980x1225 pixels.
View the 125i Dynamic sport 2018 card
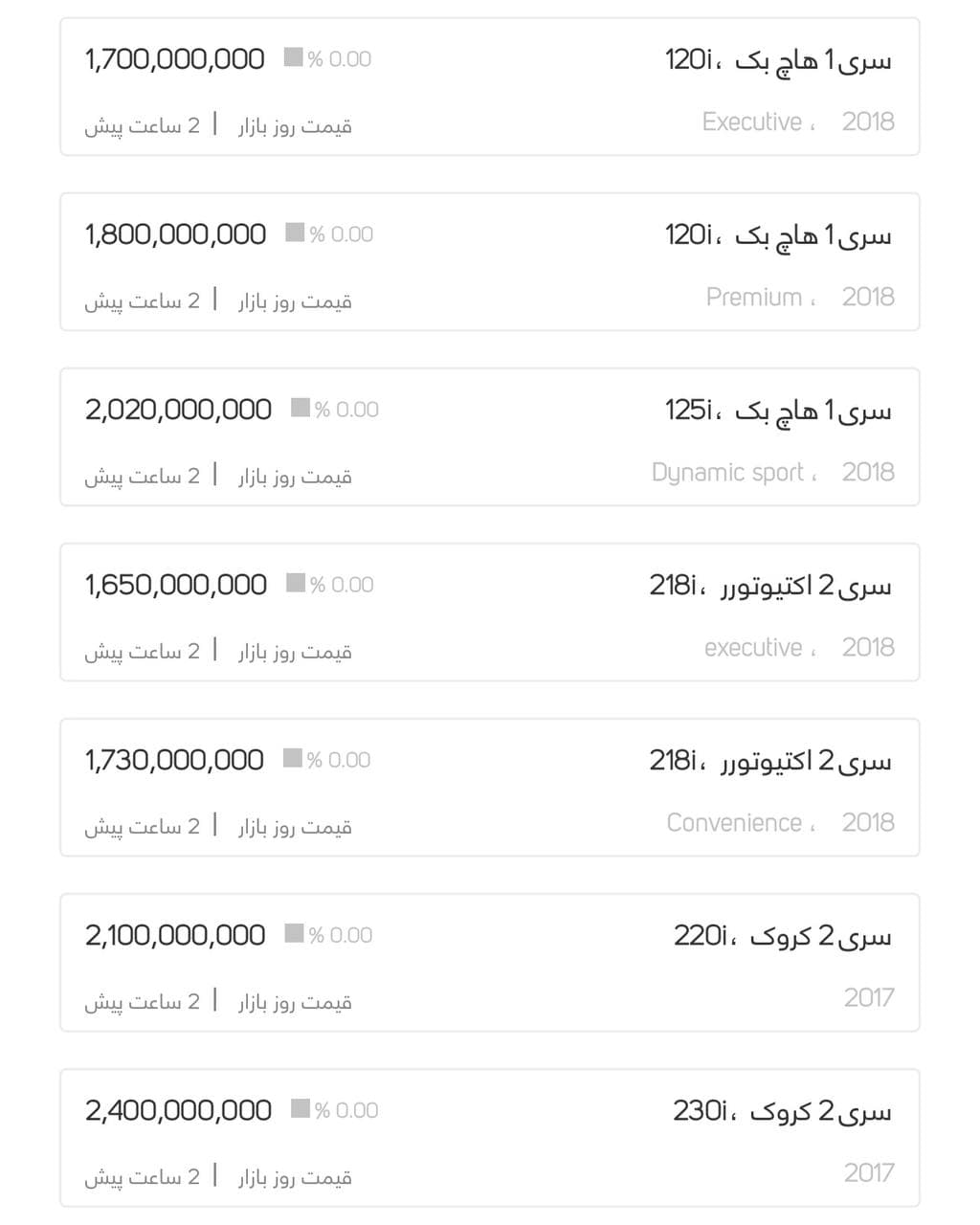(490, 437)
